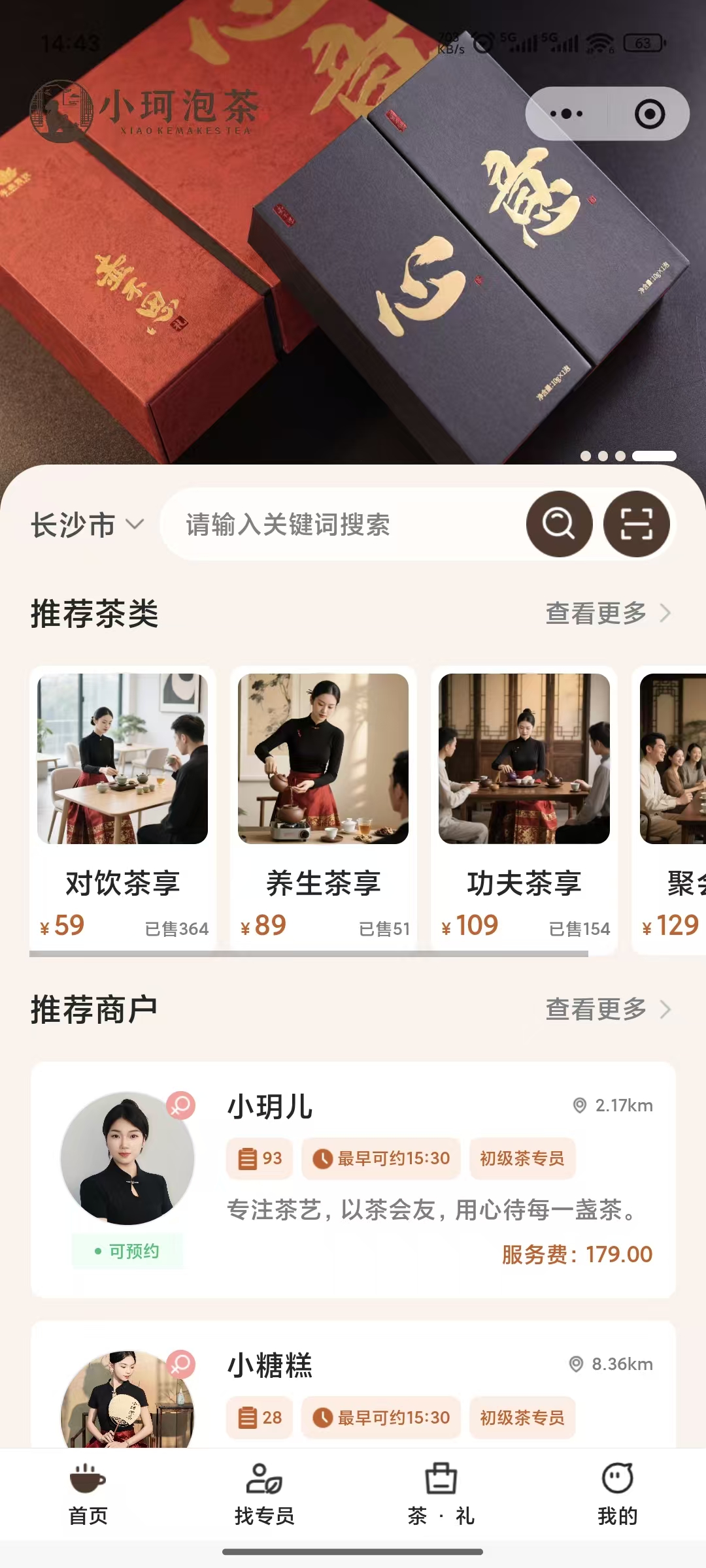Open the mini program more options menu

coord(566,114)
